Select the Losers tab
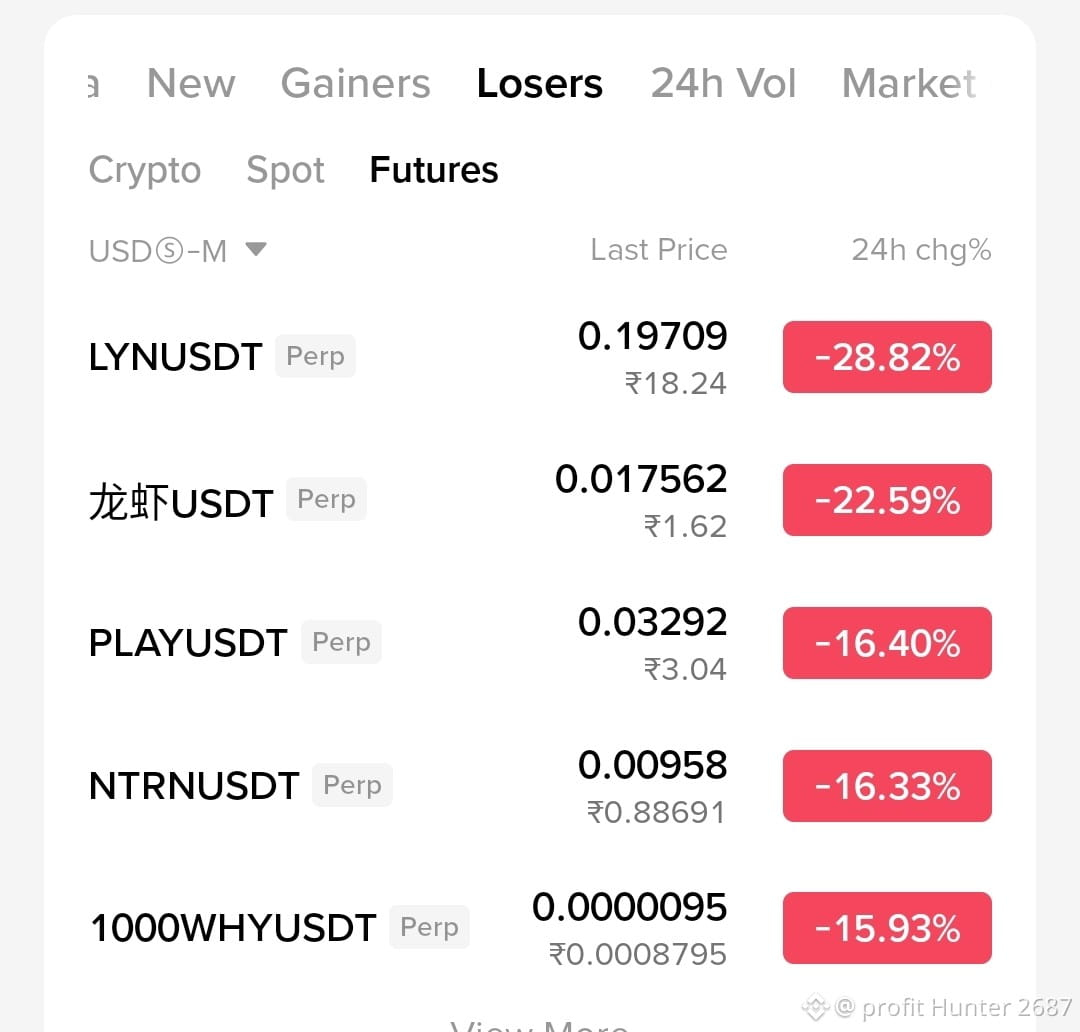The width and height of the screenshot is (1080, 1032). point(539,83)
